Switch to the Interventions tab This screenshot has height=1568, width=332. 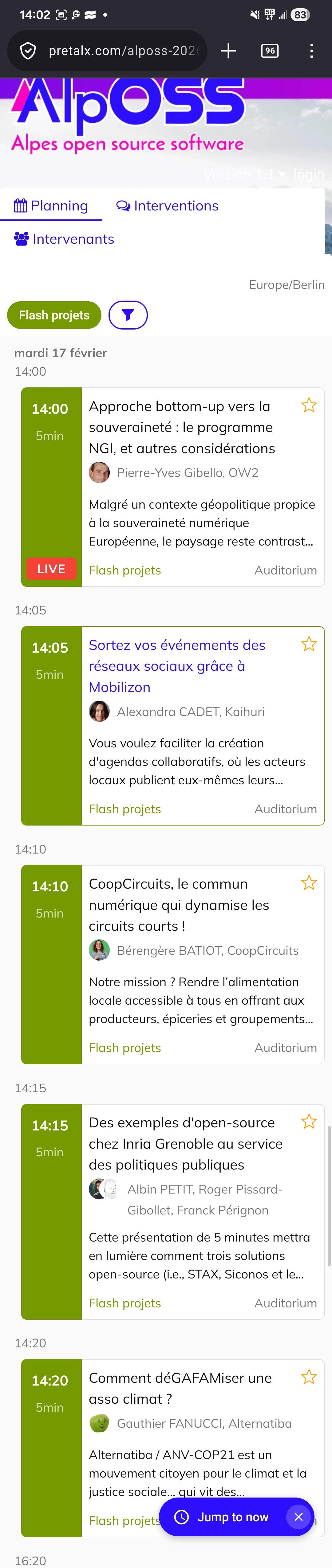[167, 206]
